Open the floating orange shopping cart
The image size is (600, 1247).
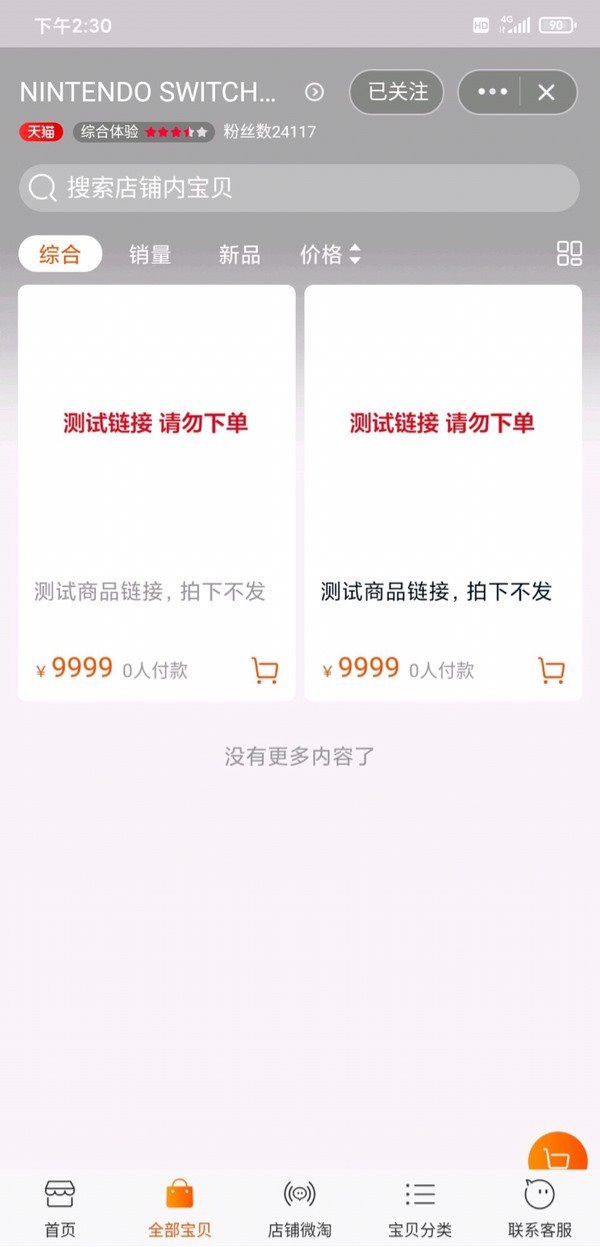(558, 1158)
